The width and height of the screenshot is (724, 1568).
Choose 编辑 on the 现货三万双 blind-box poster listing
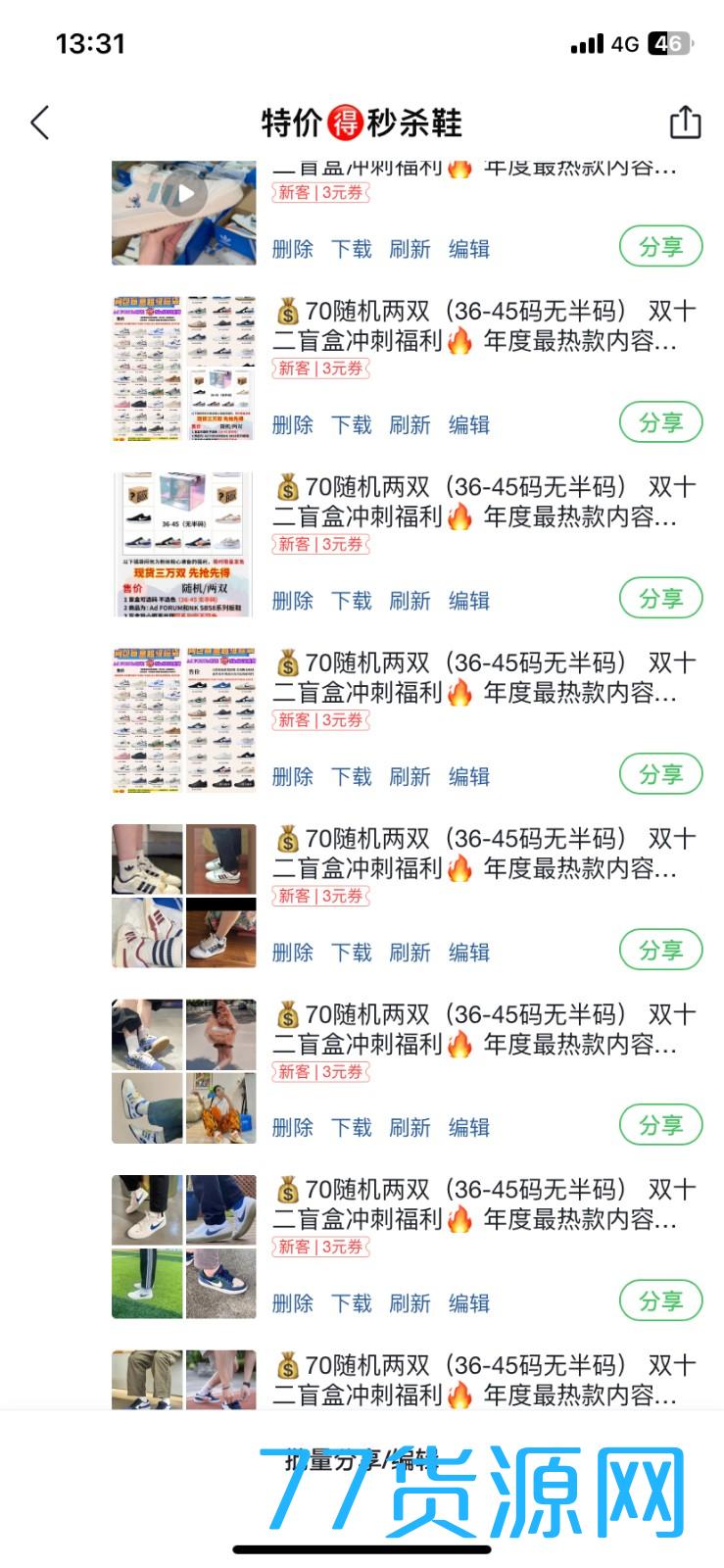click(468, 601)
